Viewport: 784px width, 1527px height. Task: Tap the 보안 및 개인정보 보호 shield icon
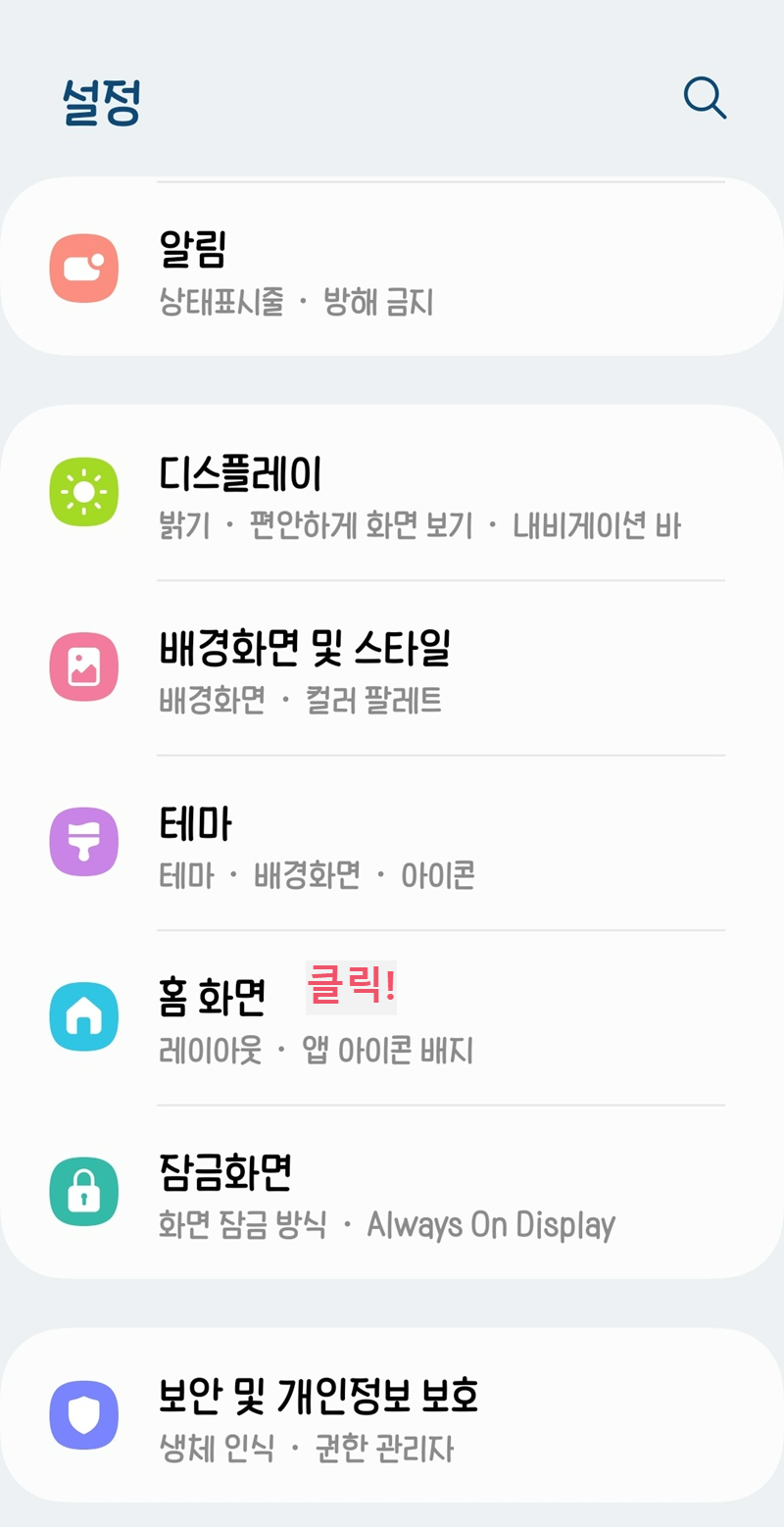tap(84, 1415)
